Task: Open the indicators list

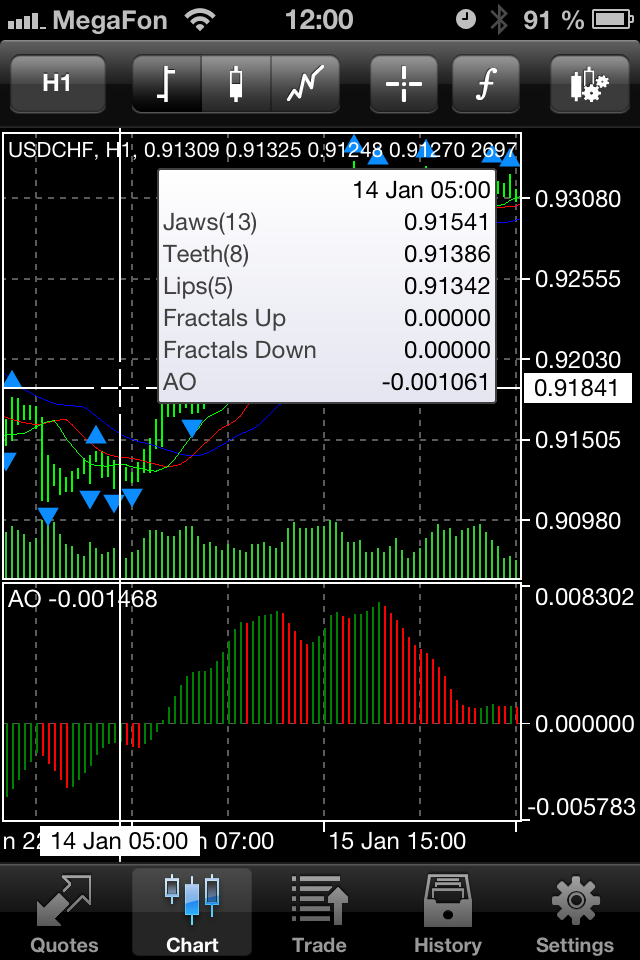Action: (486, 84)
